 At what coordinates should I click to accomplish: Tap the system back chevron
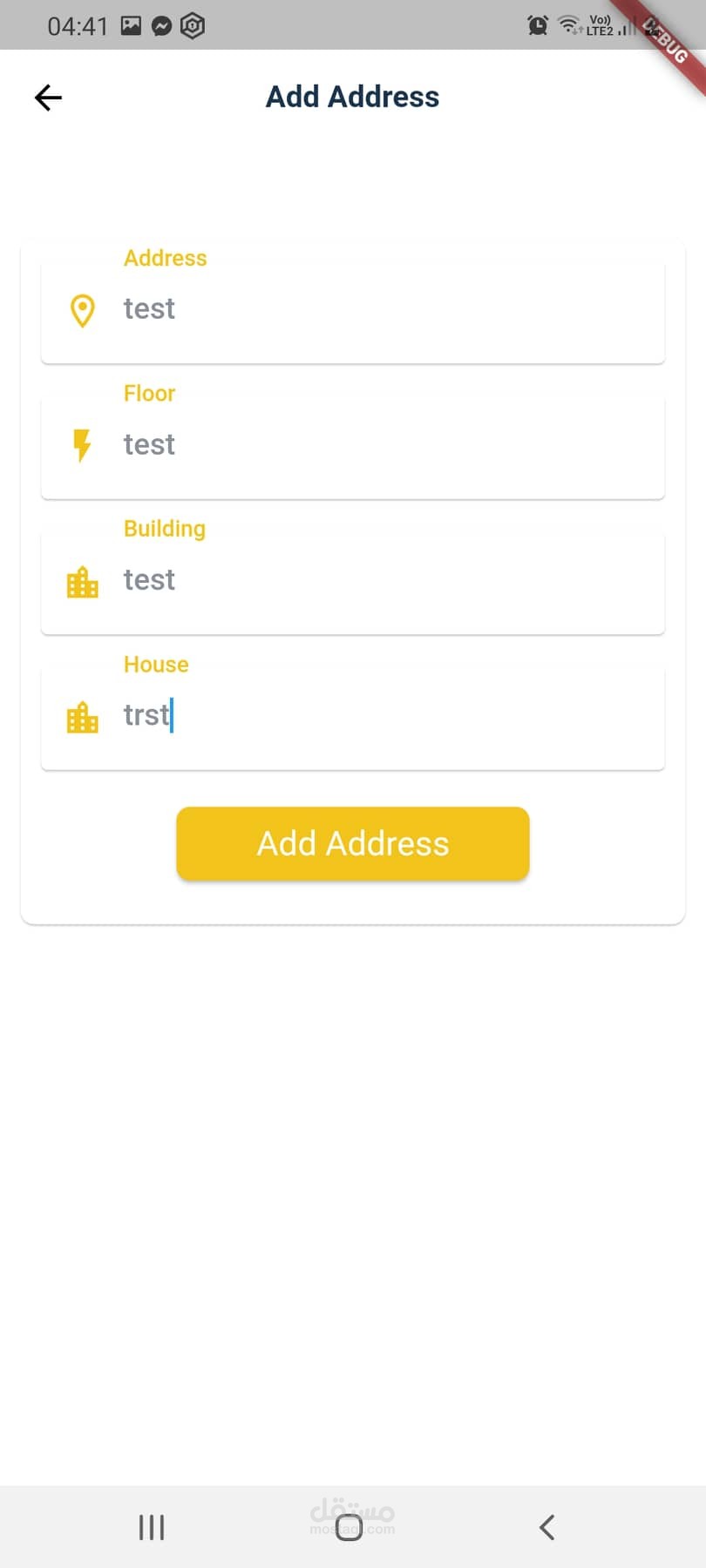pos(546,1527)
